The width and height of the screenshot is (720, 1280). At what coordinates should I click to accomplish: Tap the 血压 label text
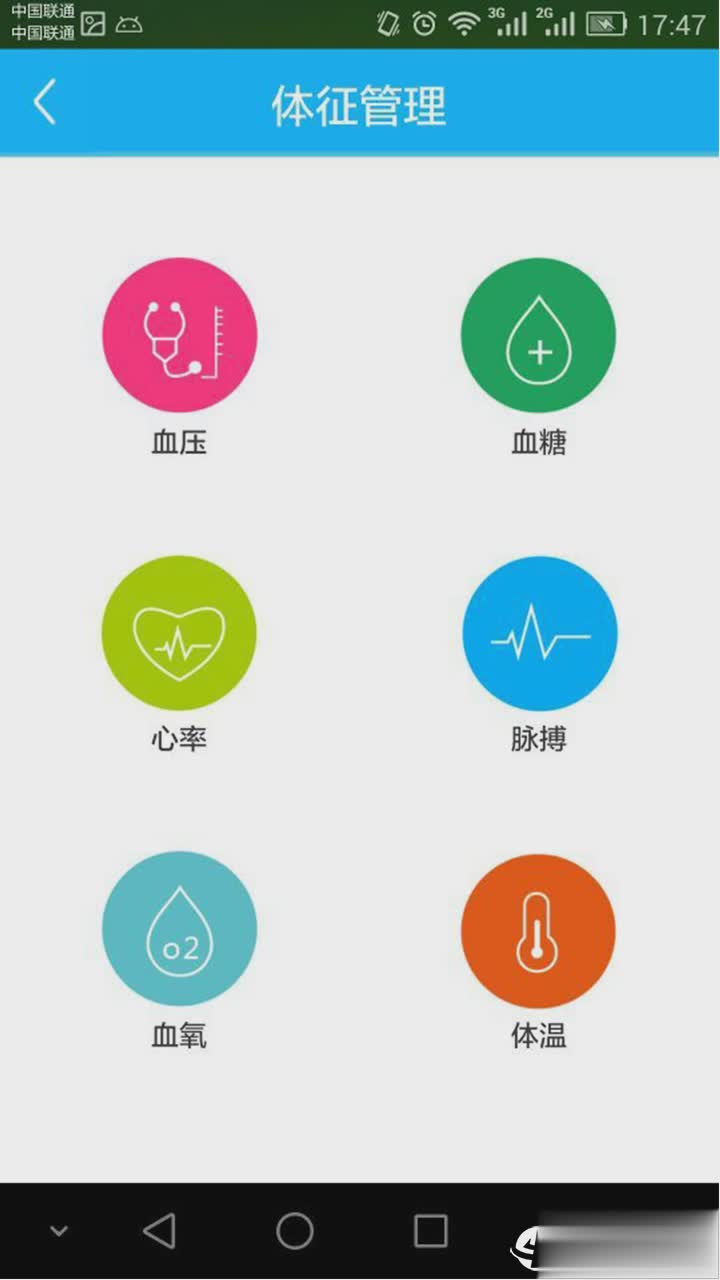180,442
